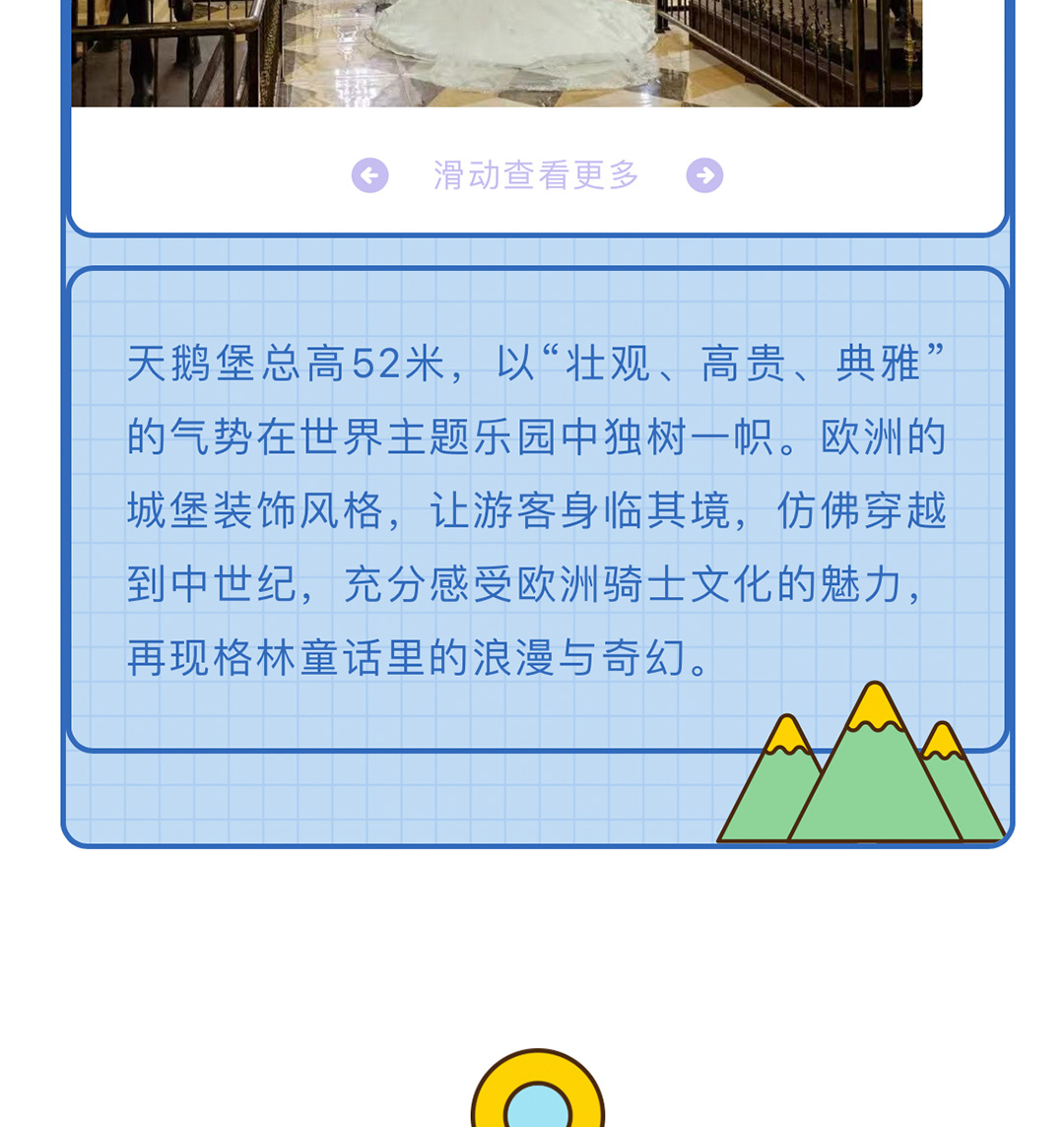Image resolution: width=1064 pixels, height=1127 pixels.
Task: Tap the left arrow beside 滑动查看更多
Action: coord(369,175)
